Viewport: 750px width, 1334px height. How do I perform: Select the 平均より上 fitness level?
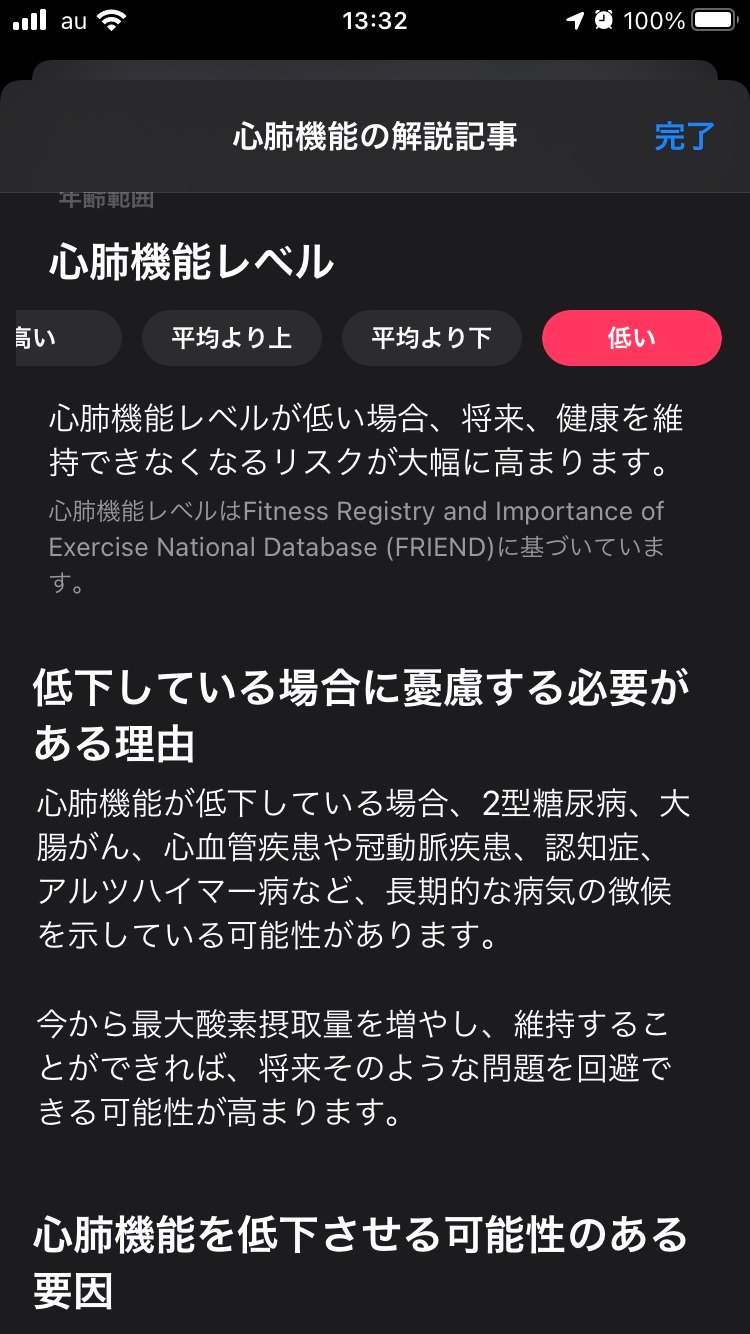click(x=231, y=338)
